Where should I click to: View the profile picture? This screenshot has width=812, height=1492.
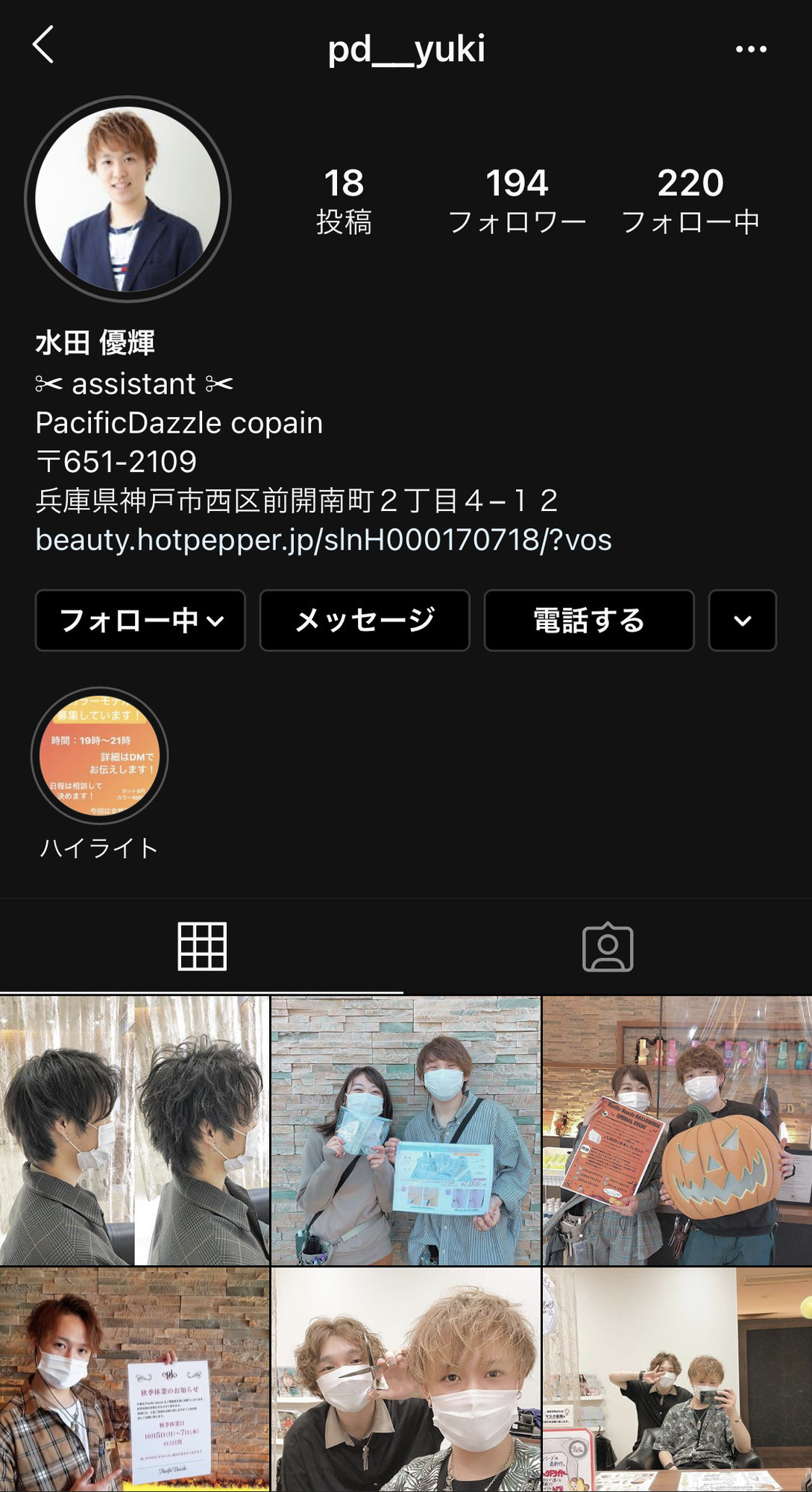[128, 199]
